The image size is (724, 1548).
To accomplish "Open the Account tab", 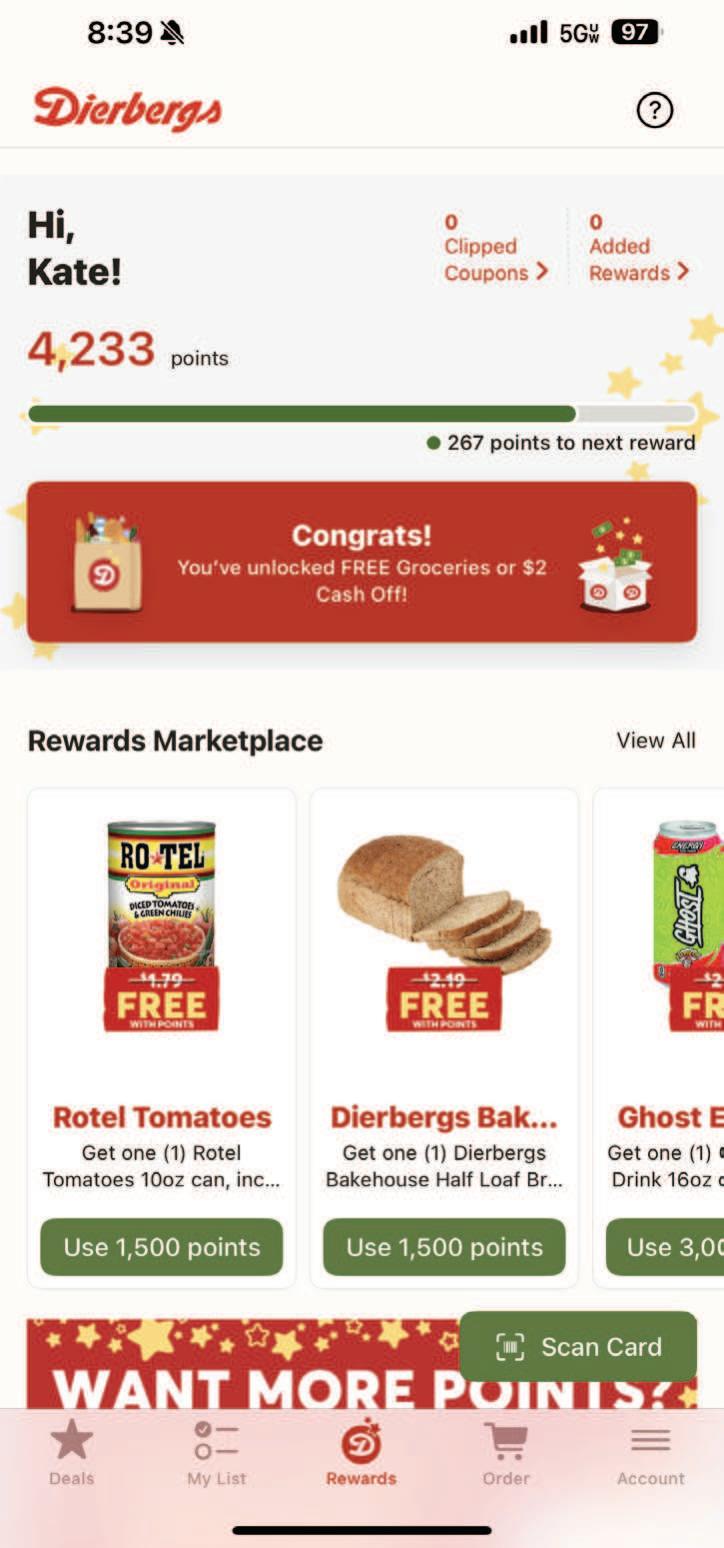I will point(650,1452).
